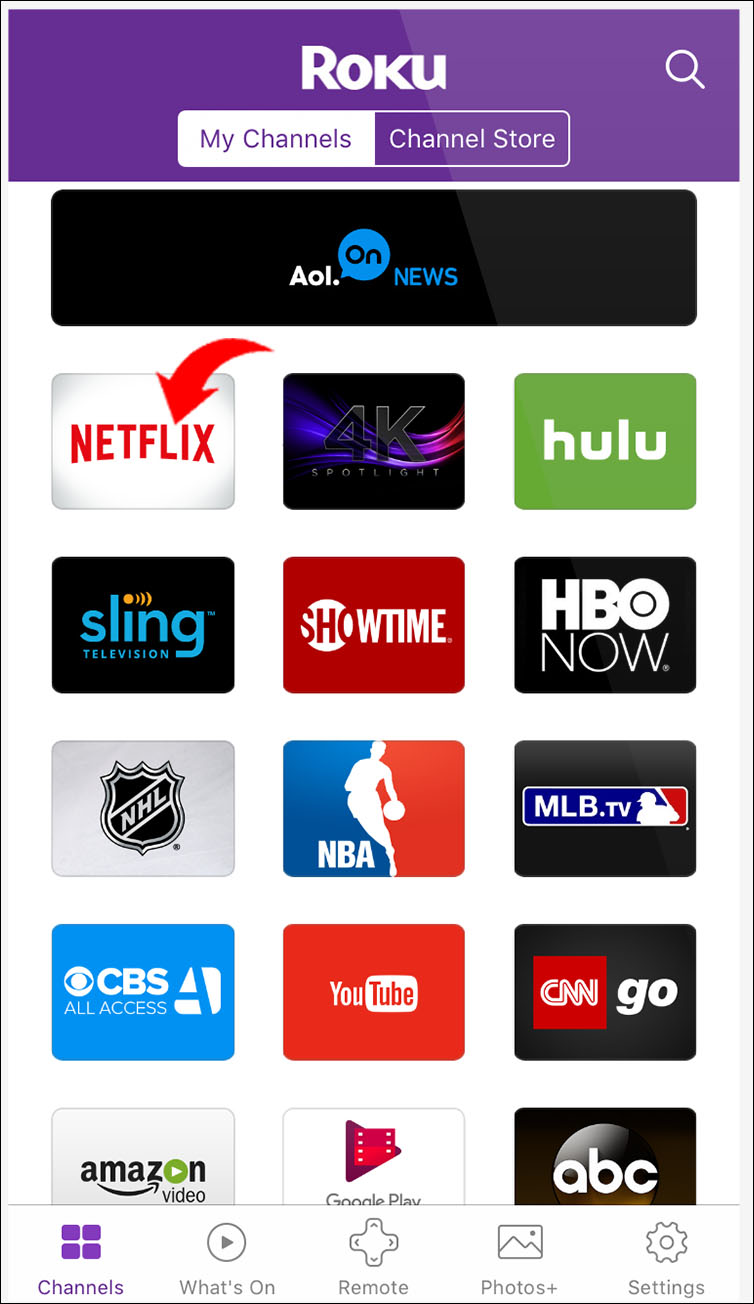Viewport: 754px width, 1304px height.
Task: Open the Sling Television channel
Action: tap(143, 625)
